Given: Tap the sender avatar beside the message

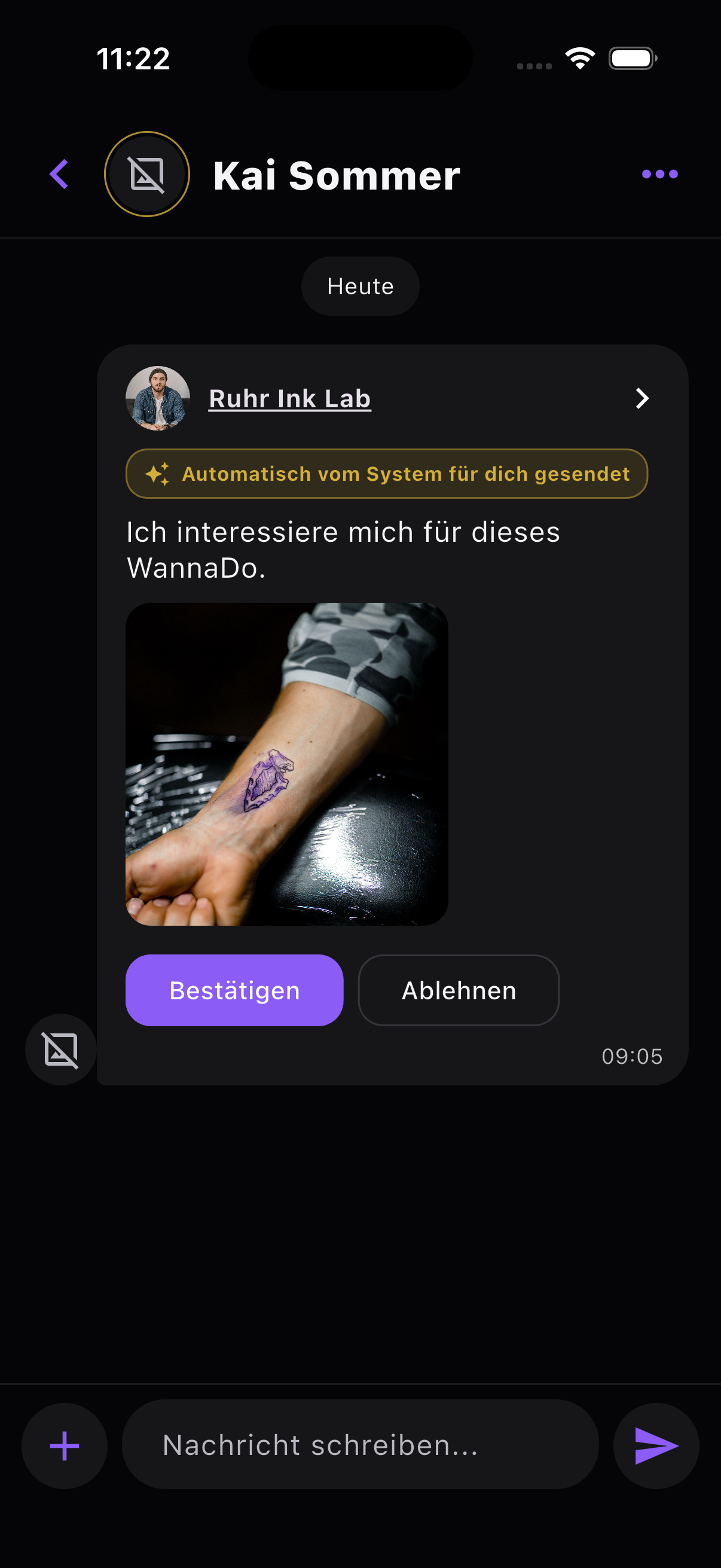Looking at the screenshot, I should 61,1050.
